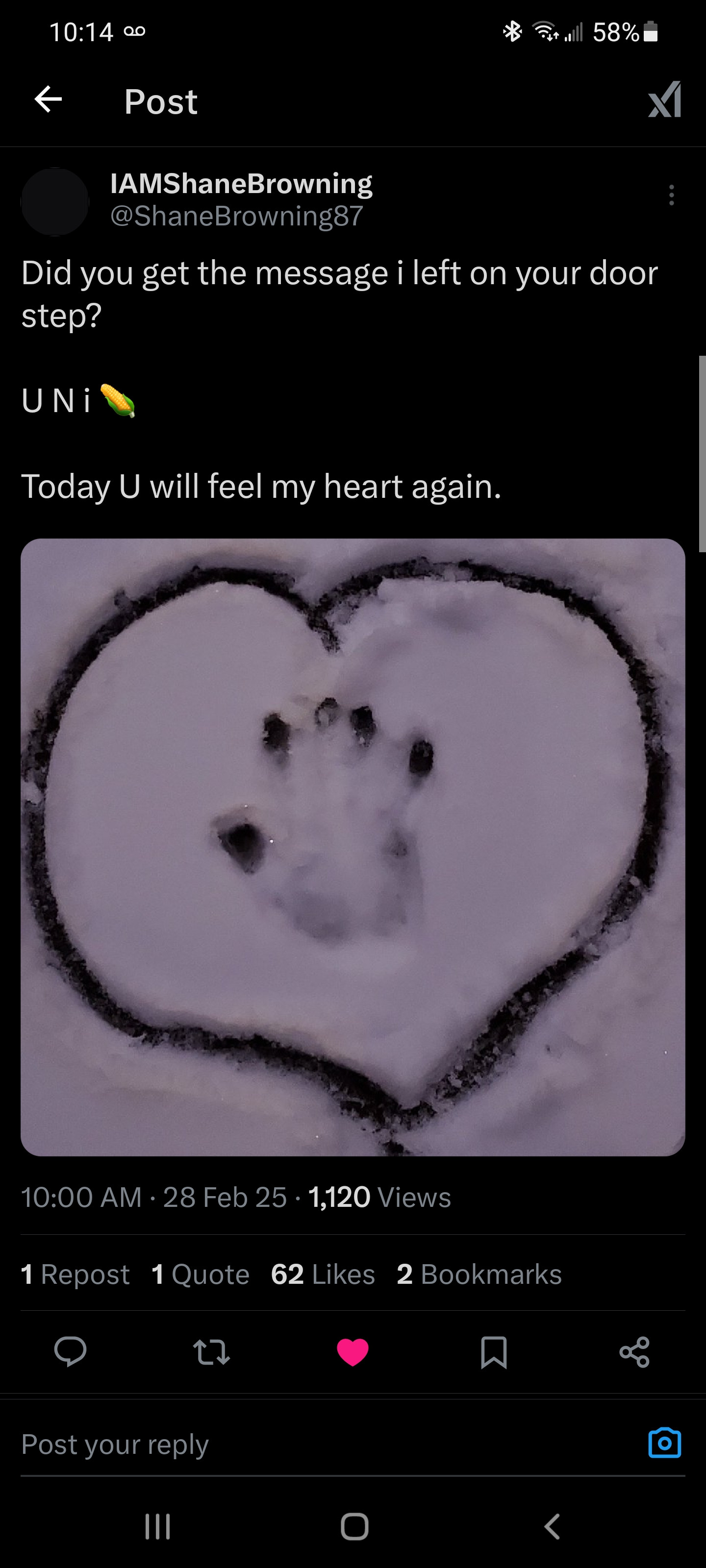Go back from the Post screen
The width and height of the screenshot is (706, 1568).
click(48, 100)
